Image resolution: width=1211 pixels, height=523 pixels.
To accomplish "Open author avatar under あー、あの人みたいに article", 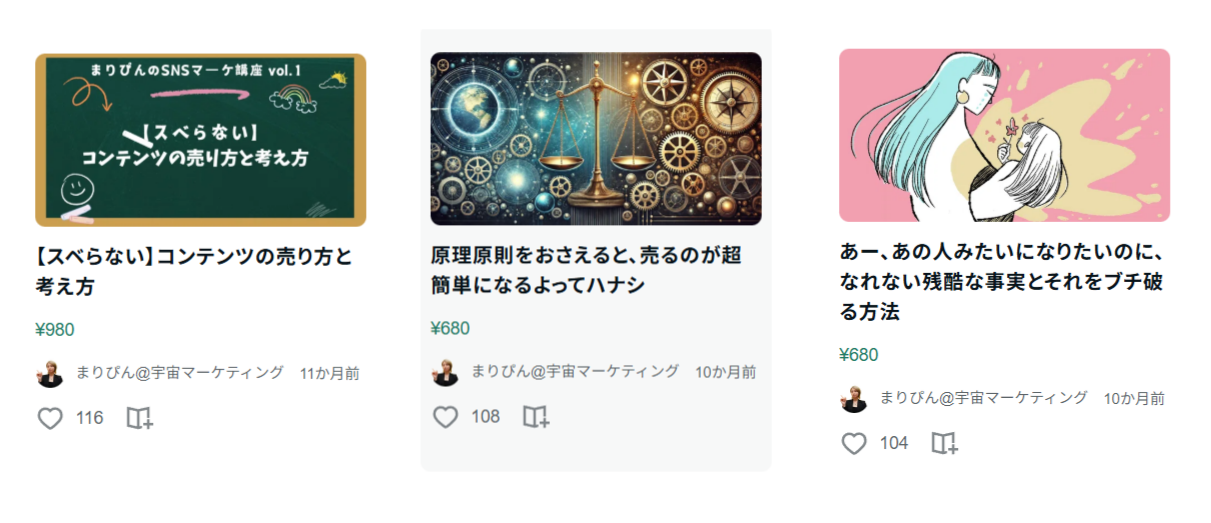I will coord(854,398).
